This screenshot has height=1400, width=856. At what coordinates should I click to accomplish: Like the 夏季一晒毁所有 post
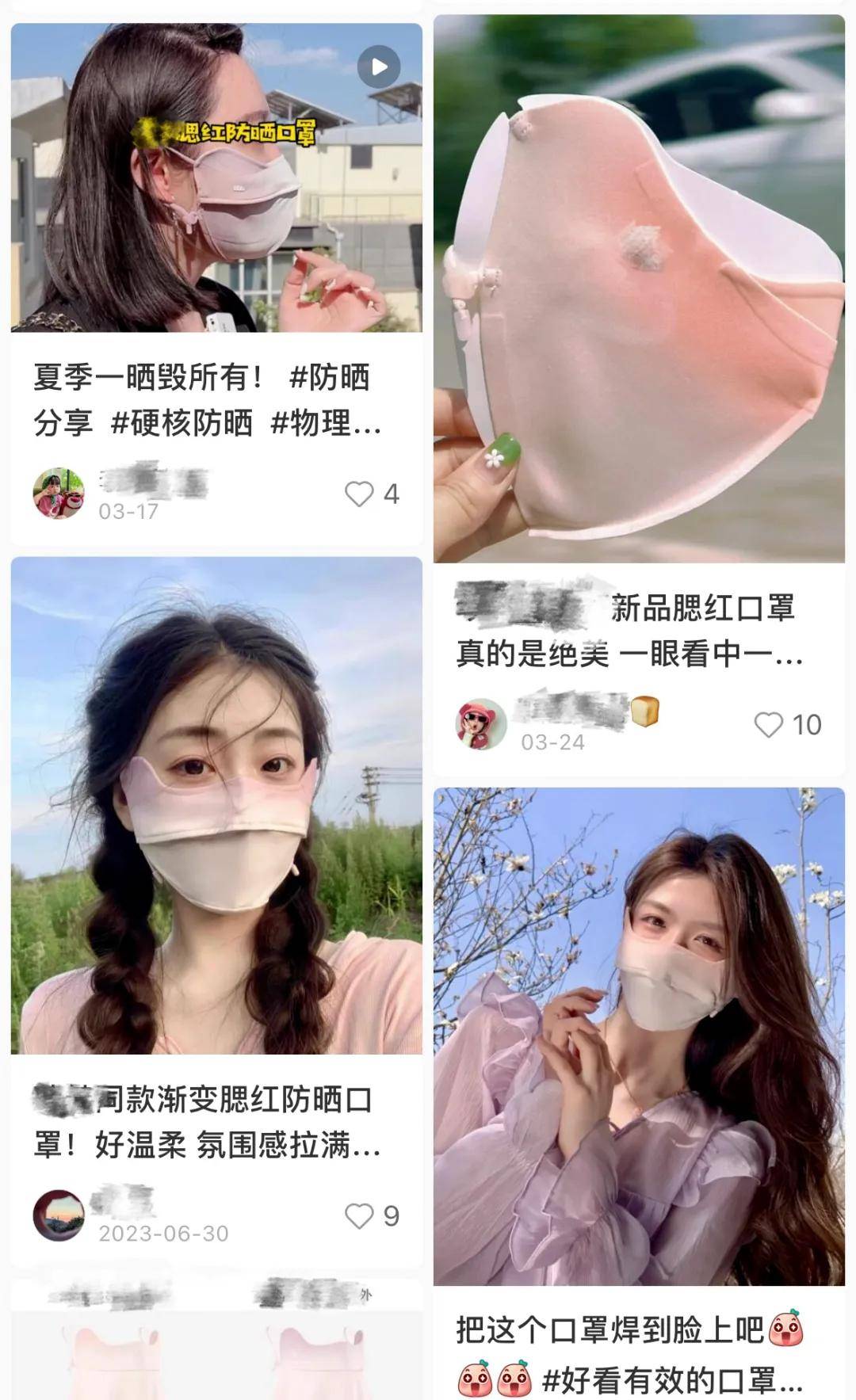(359, 494)
